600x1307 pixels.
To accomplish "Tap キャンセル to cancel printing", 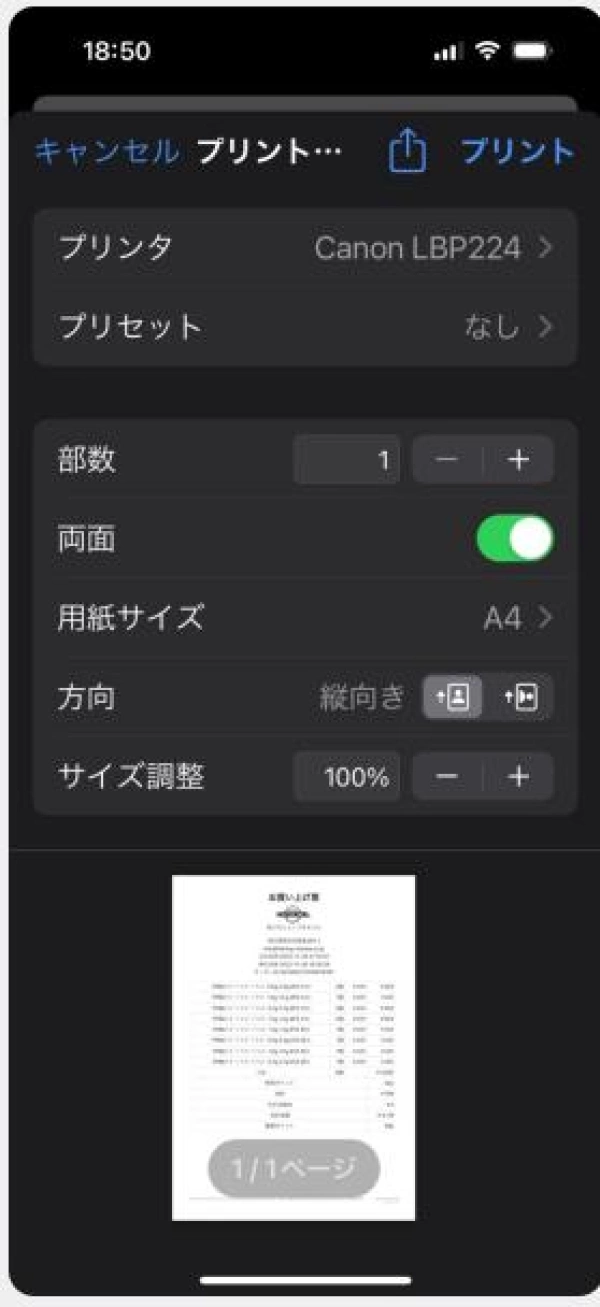I will (x=107, y=152).
